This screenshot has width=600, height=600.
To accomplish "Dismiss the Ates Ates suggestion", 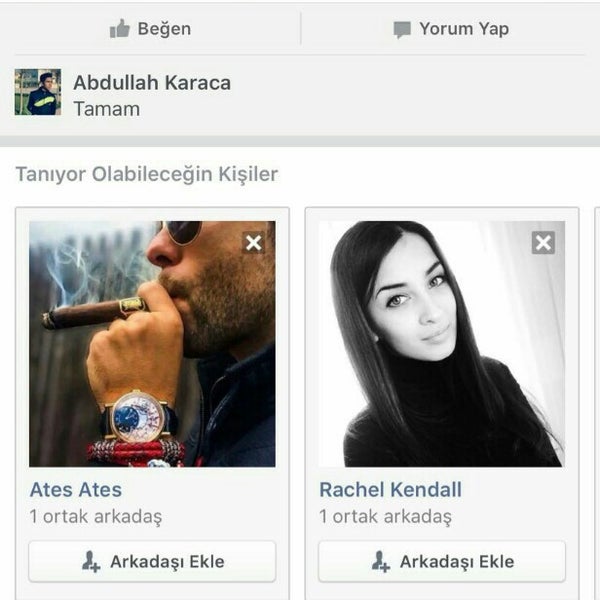I will [x=254, y=242].
